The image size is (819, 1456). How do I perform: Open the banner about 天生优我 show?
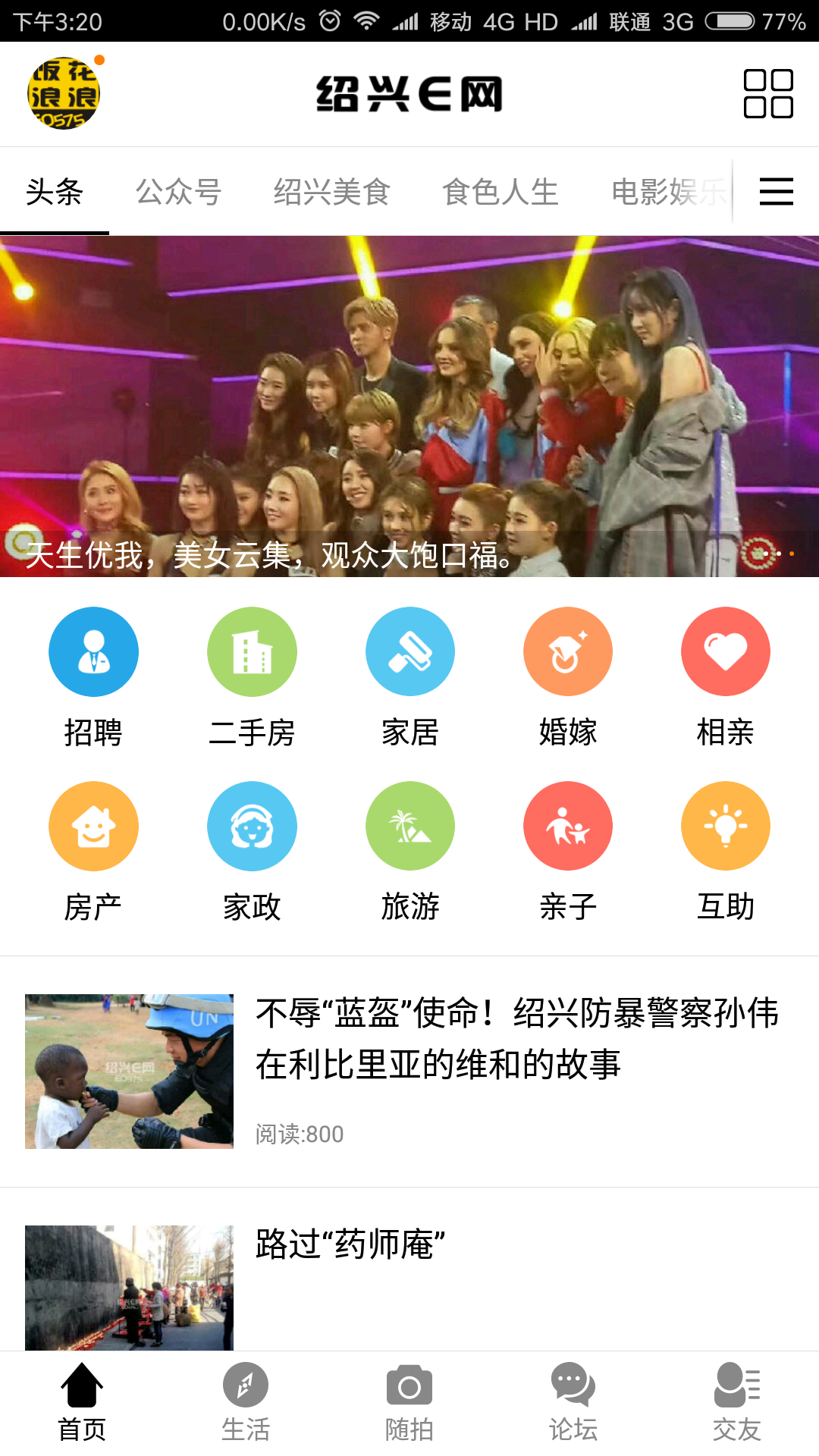coord(409,406)
